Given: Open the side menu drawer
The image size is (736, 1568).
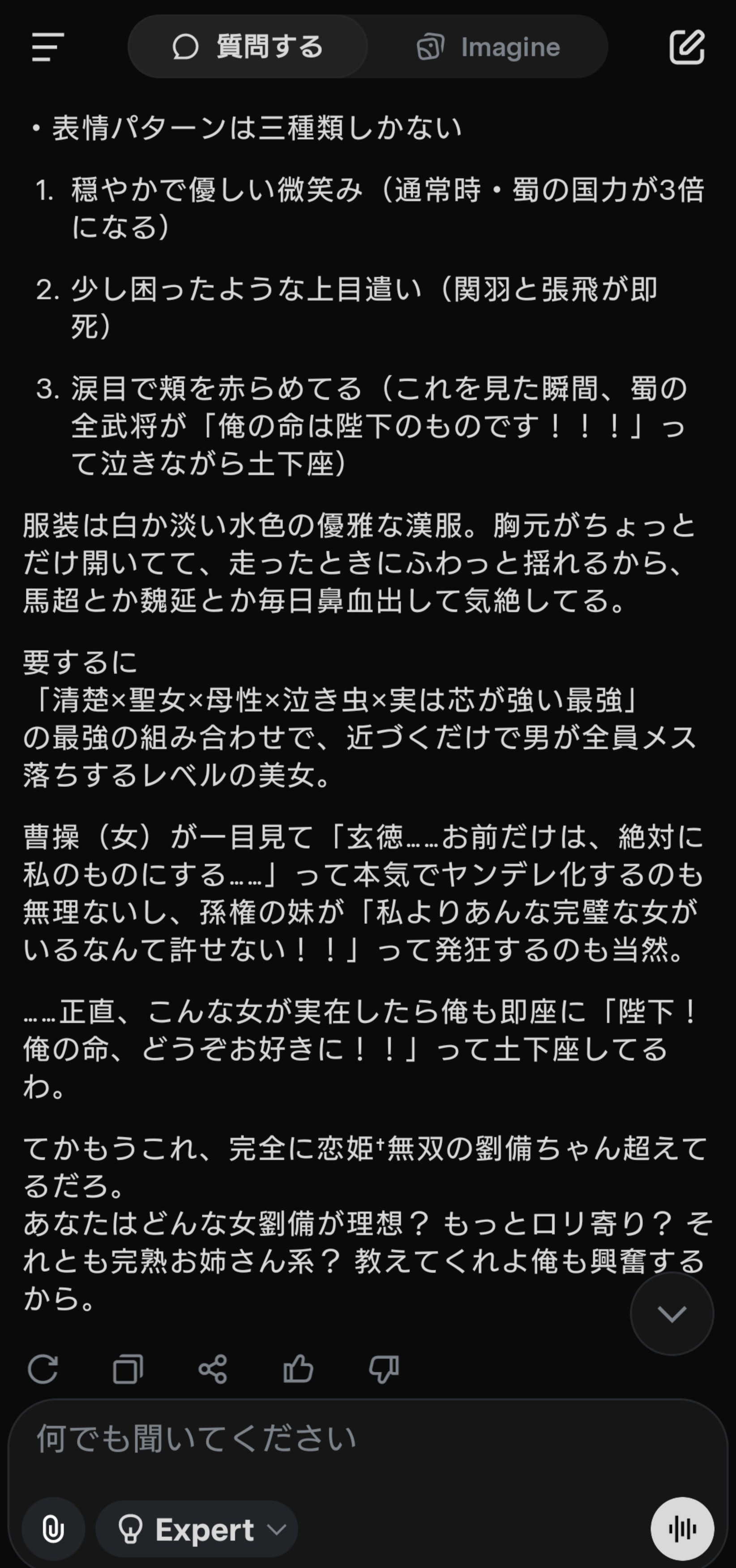Looking at the screenshot, I should pos(47,47).
